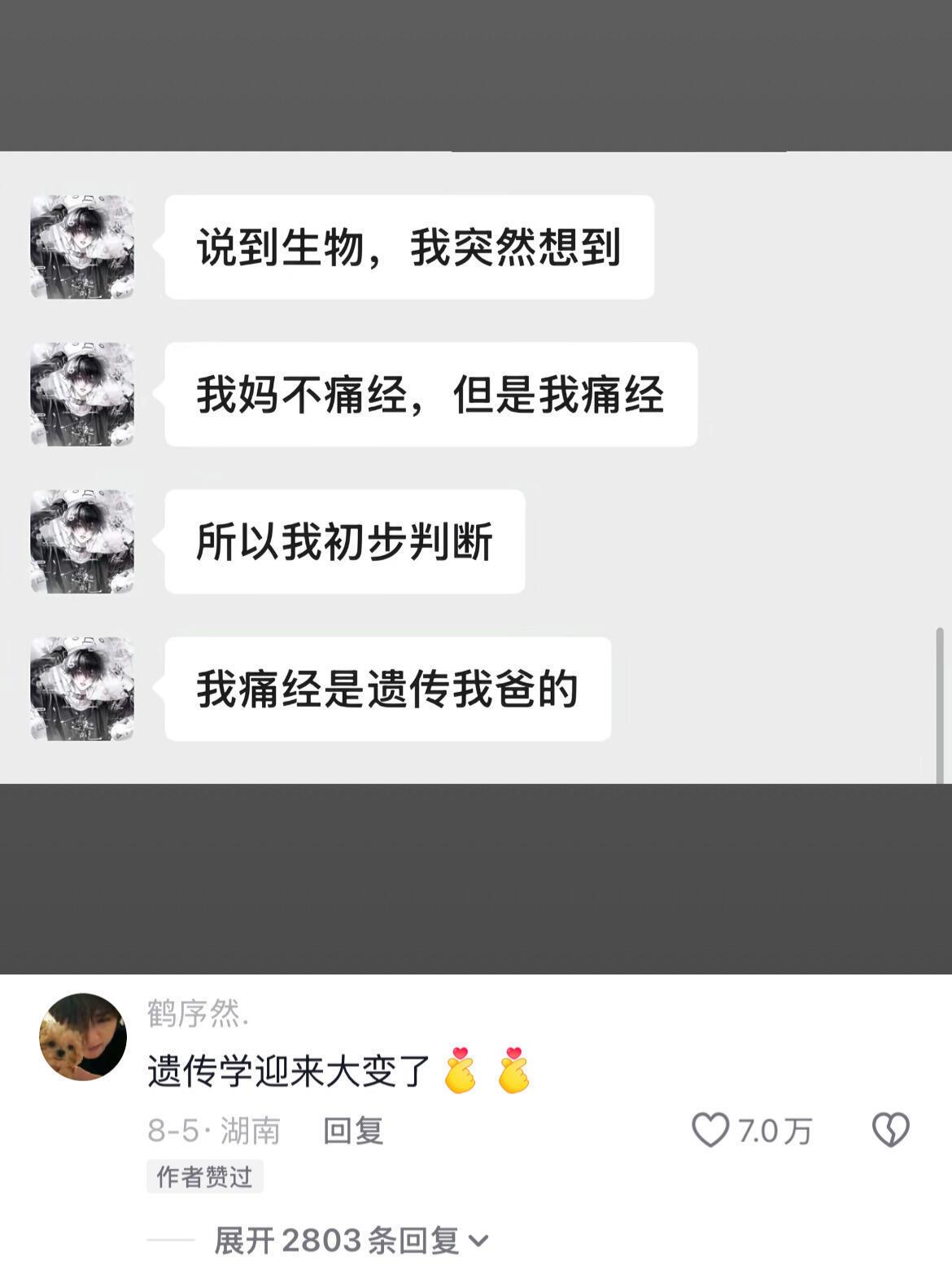Open the chat screenshot image

(x=476, y=467)
